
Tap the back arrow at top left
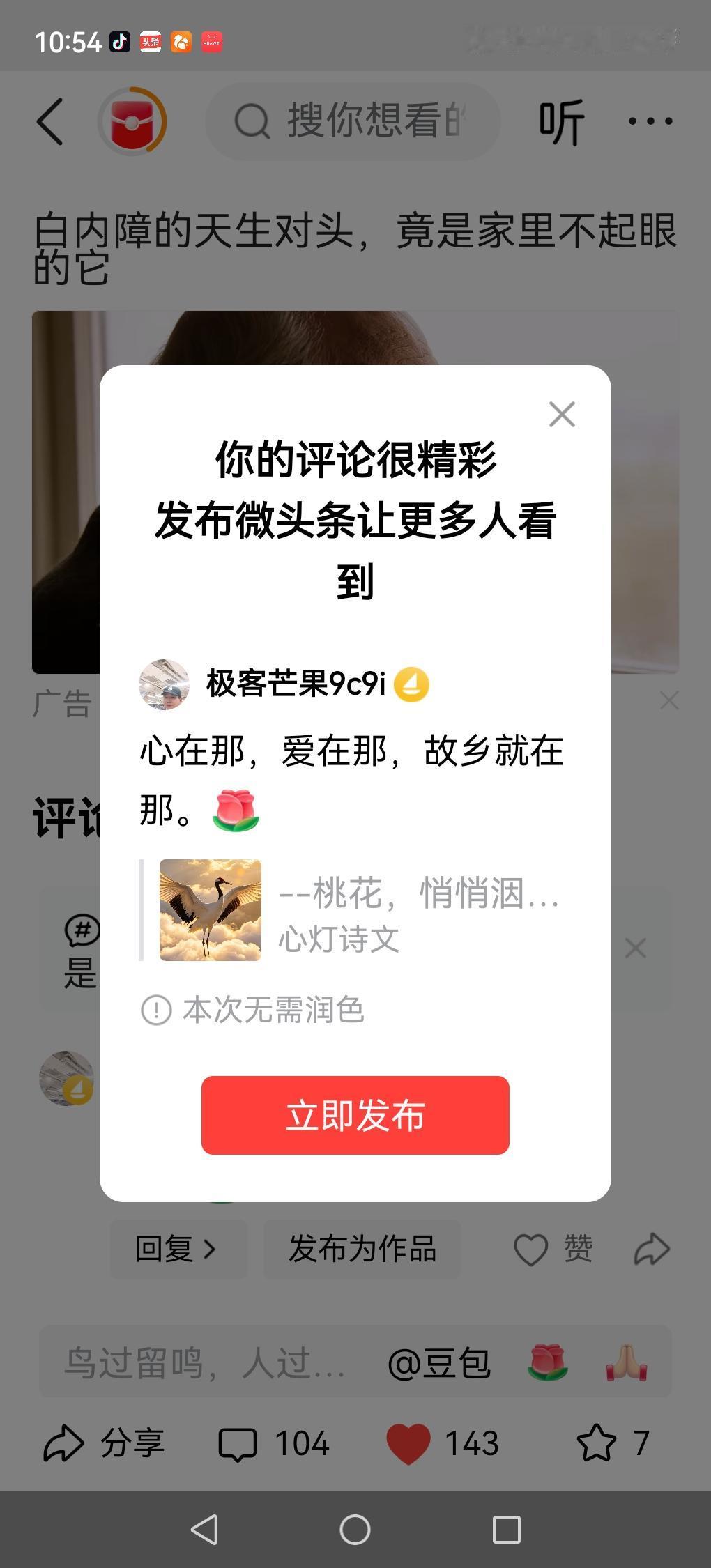pos(49,121)
